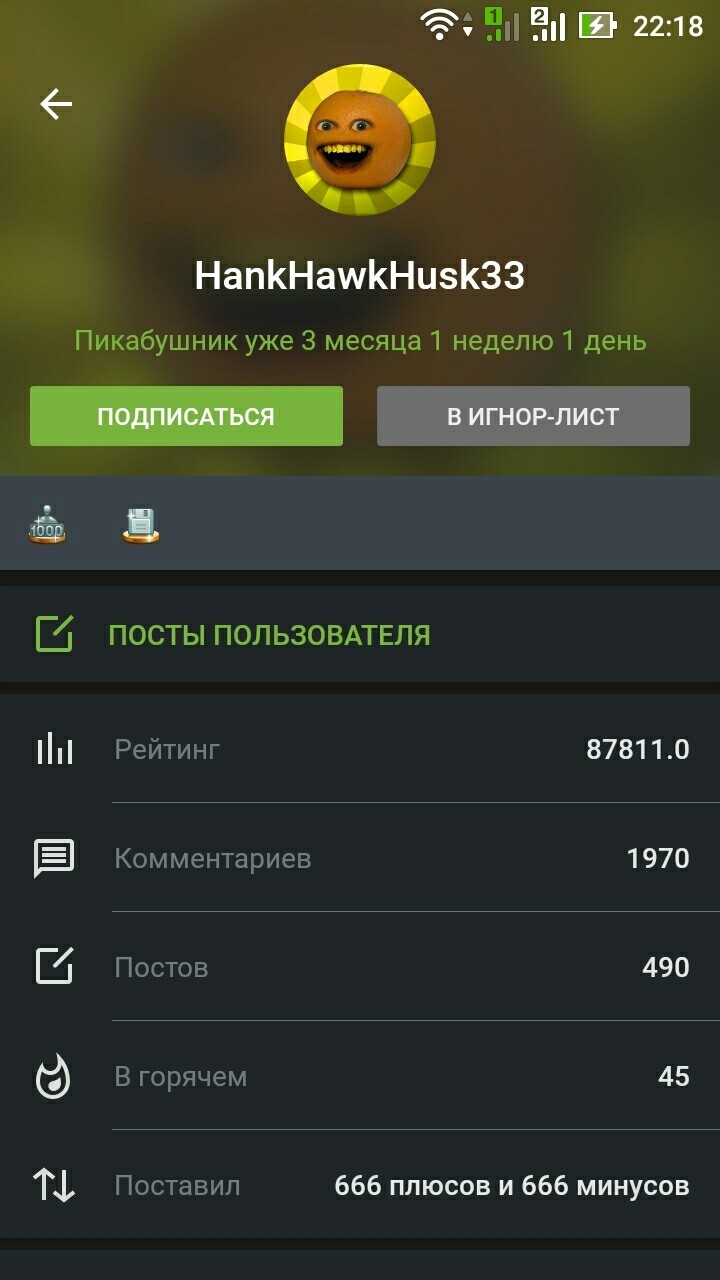Go back using the arrow icon
The height and width of the screenshot is (1280, 720).
pos(56,104)
